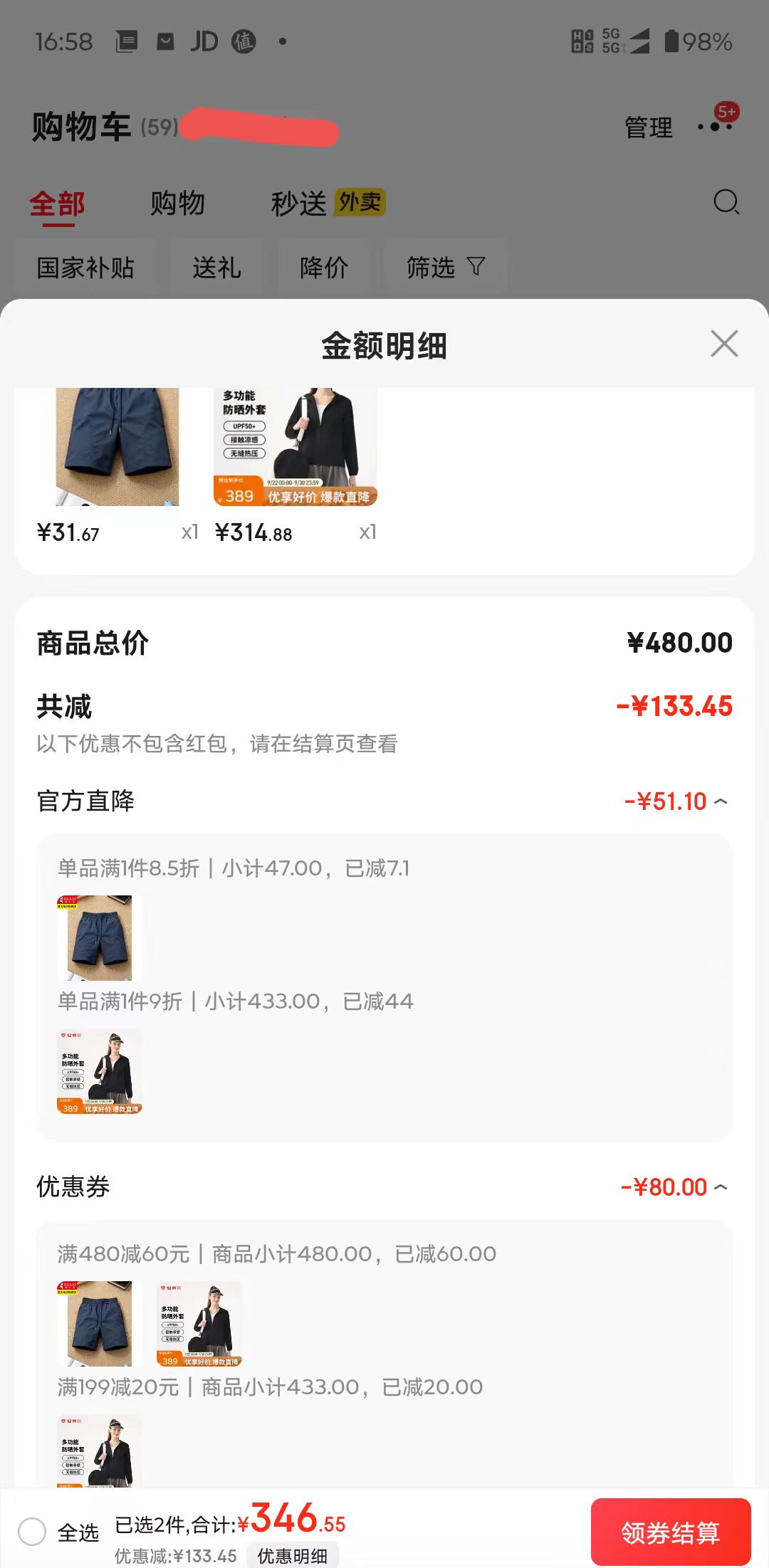Switch to the 秒送 外卖 tab
The width and height of the screenshot is (769, 1568).
point(328,204)
